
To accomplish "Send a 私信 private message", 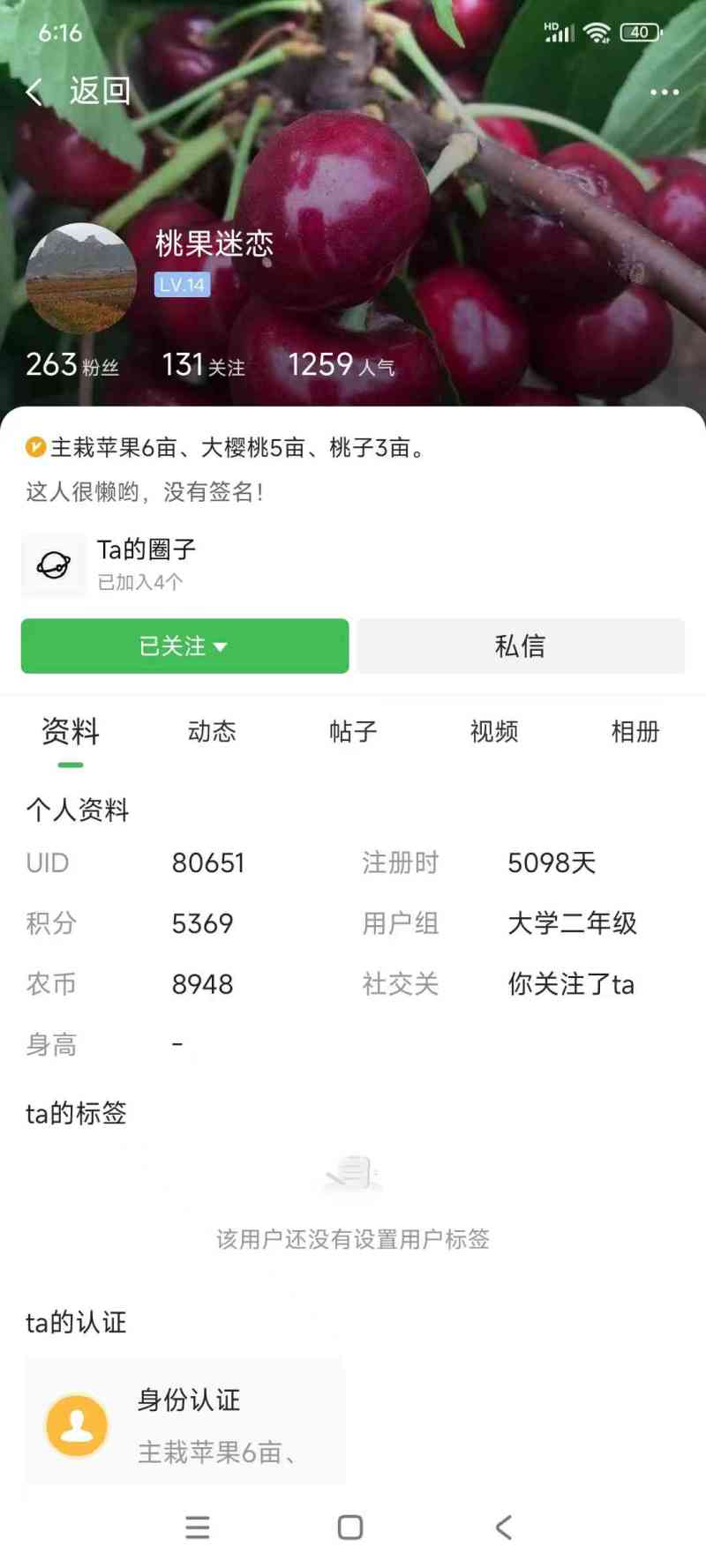I will (x=521, y=646).
